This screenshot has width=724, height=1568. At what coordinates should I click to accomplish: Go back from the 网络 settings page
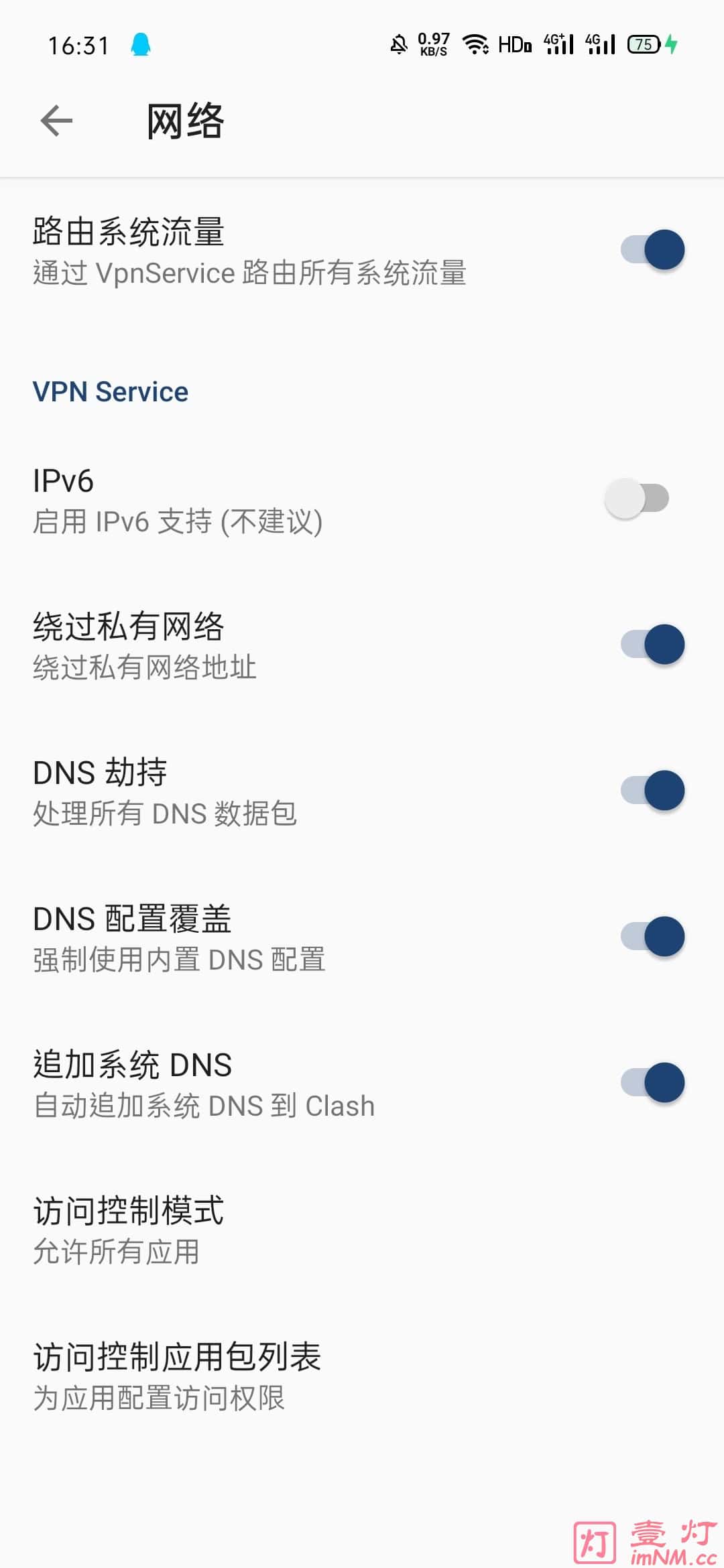[56, 121]
